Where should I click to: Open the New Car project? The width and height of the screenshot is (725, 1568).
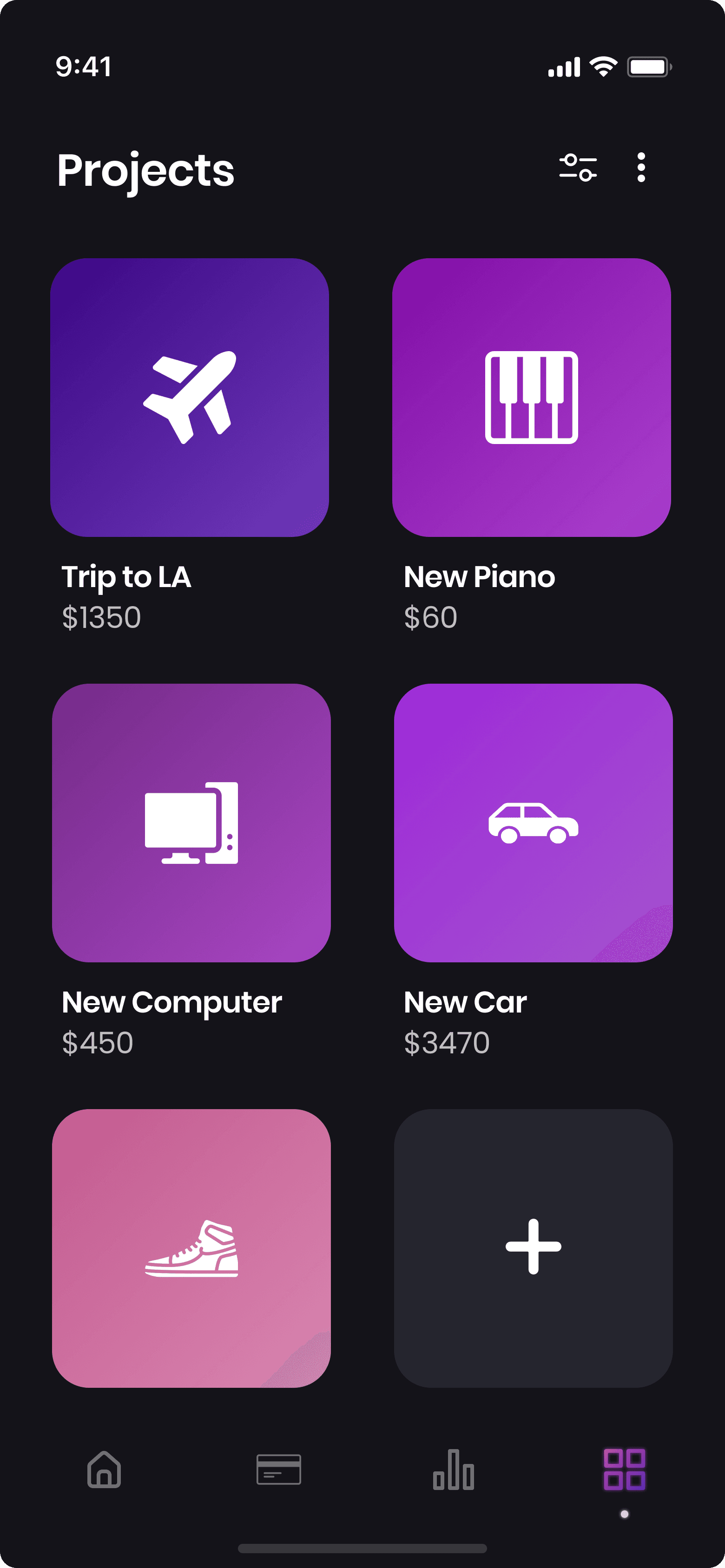[x=533, y=823]
